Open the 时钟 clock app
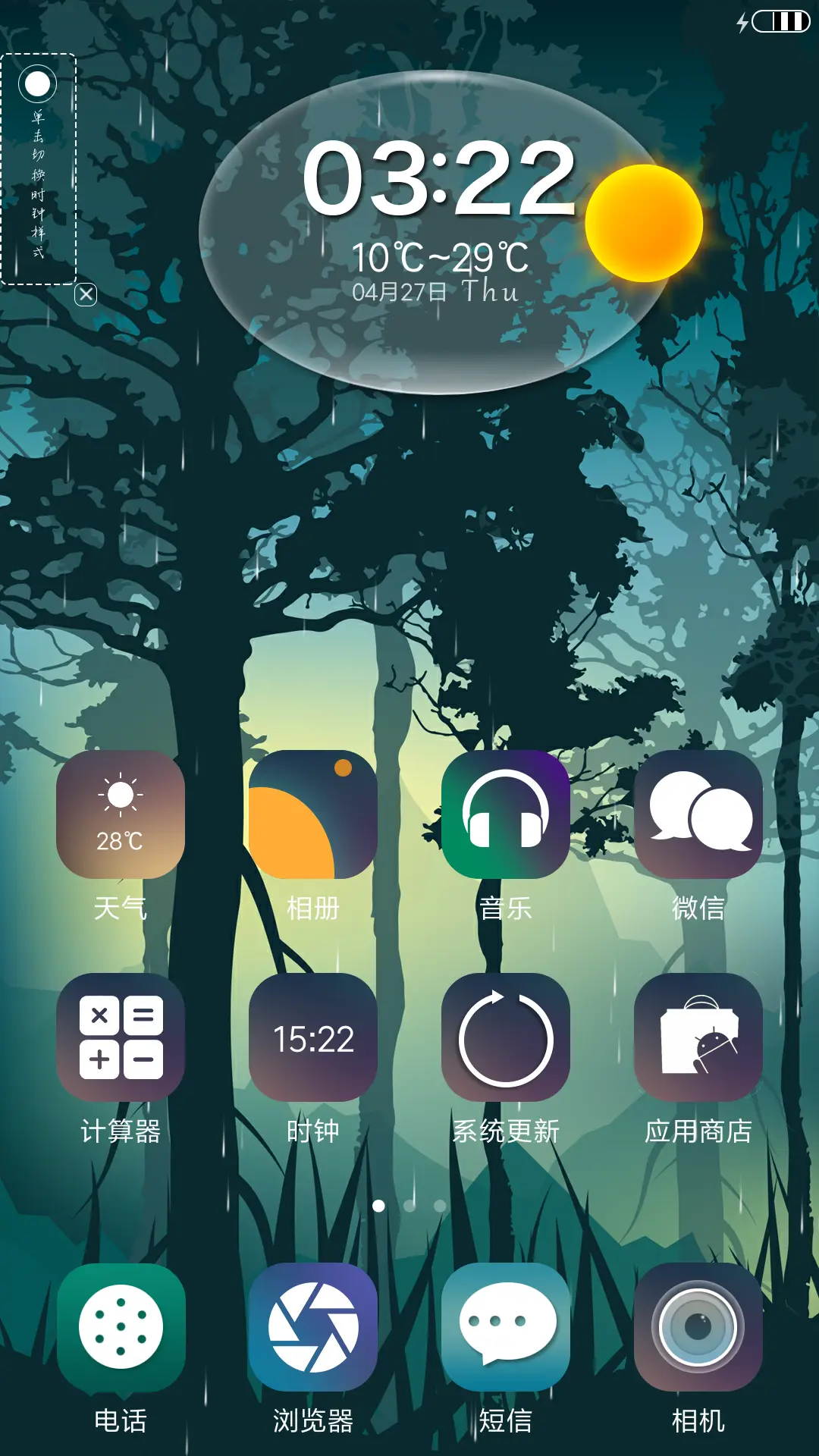This screenshot has height=1456, width=819. 313,1037
